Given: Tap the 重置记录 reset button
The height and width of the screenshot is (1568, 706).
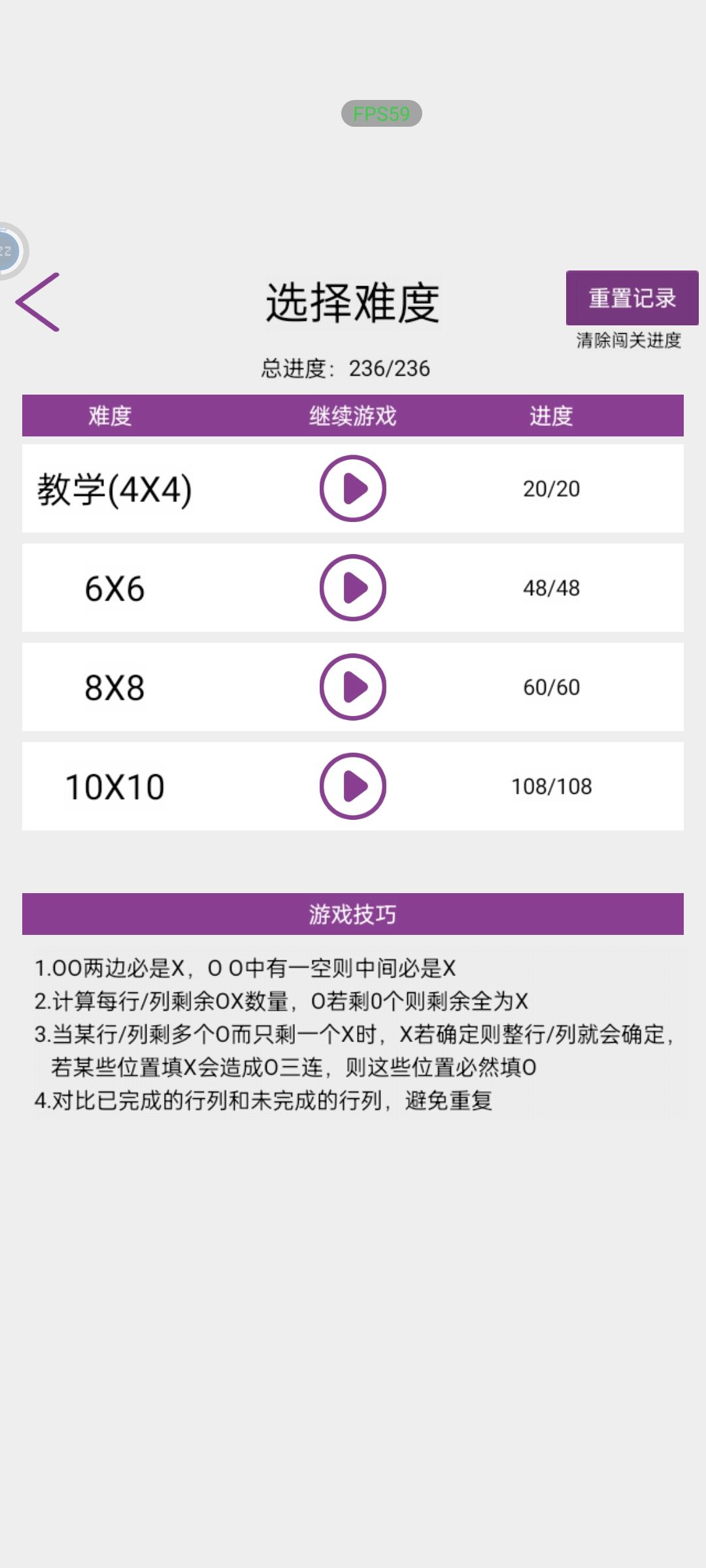Looking at the screenshot, I should click(x=631, y=298).
